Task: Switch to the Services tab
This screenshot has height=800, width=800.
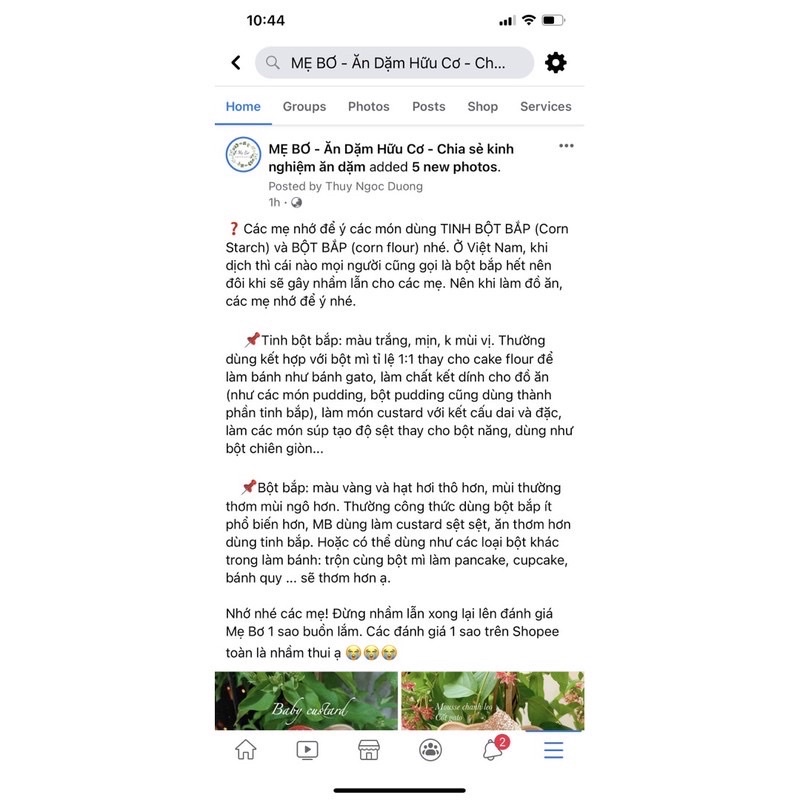Action: (545, 106)
